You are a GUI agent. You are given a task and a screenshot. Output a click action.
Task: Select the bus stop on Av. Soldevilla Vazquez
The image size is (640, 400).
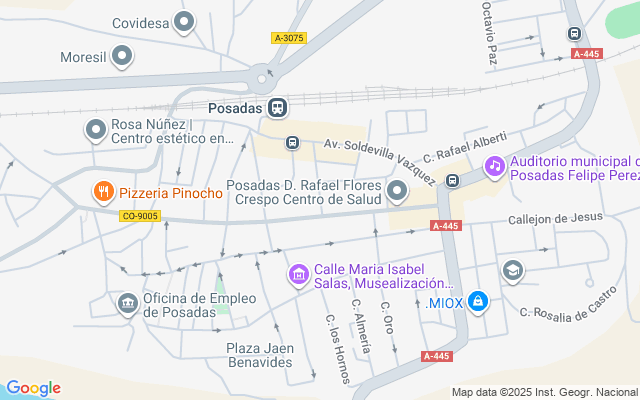[x=292, y=143]
